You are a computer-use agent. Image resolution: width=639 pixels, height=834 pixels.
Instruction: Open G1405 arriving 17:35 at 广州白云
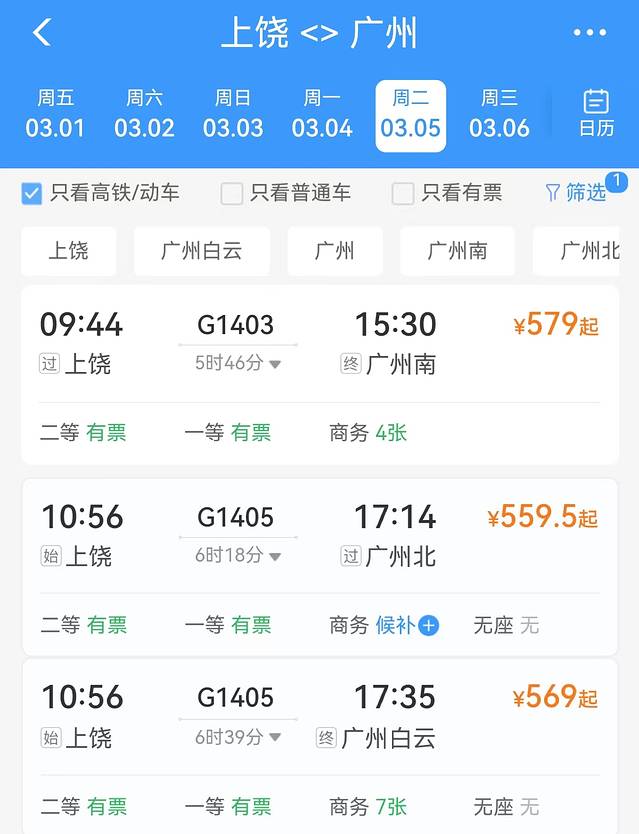click(x=319, y=715)
